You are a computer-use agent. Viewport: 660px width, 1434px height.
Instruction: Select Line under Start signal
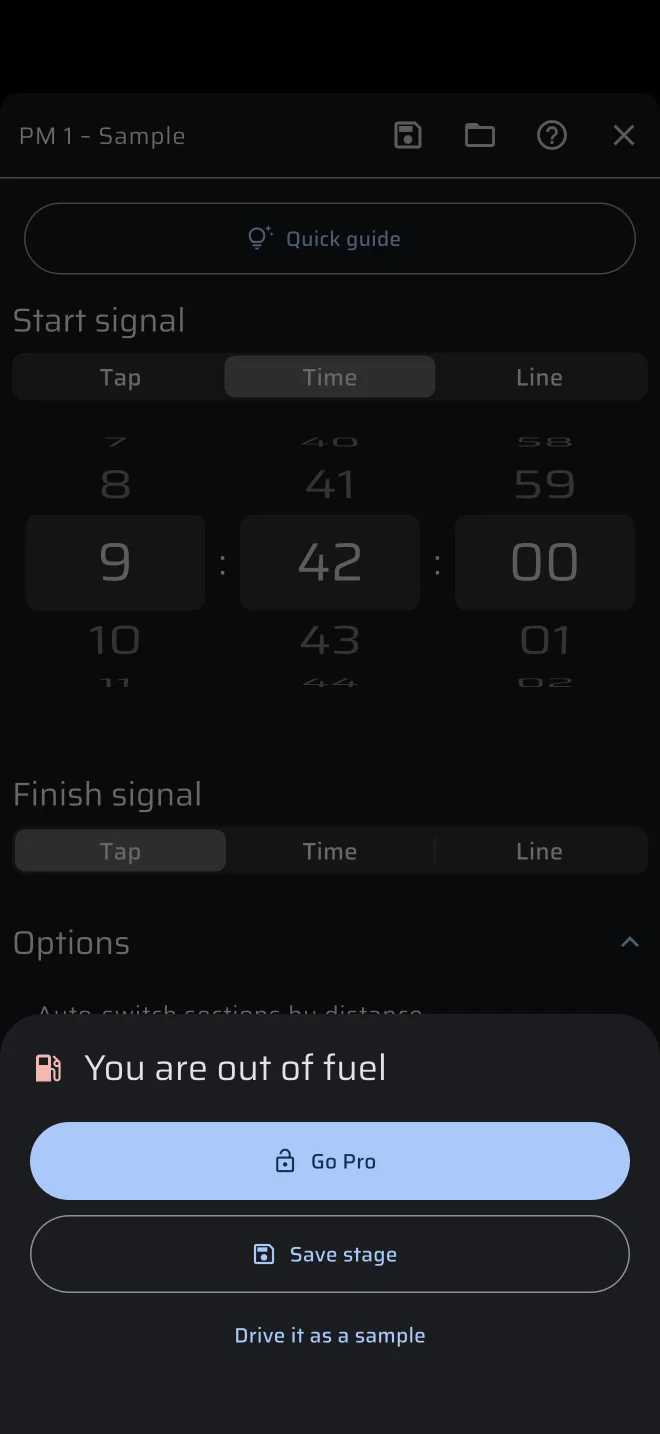click(x=540, y=378)
